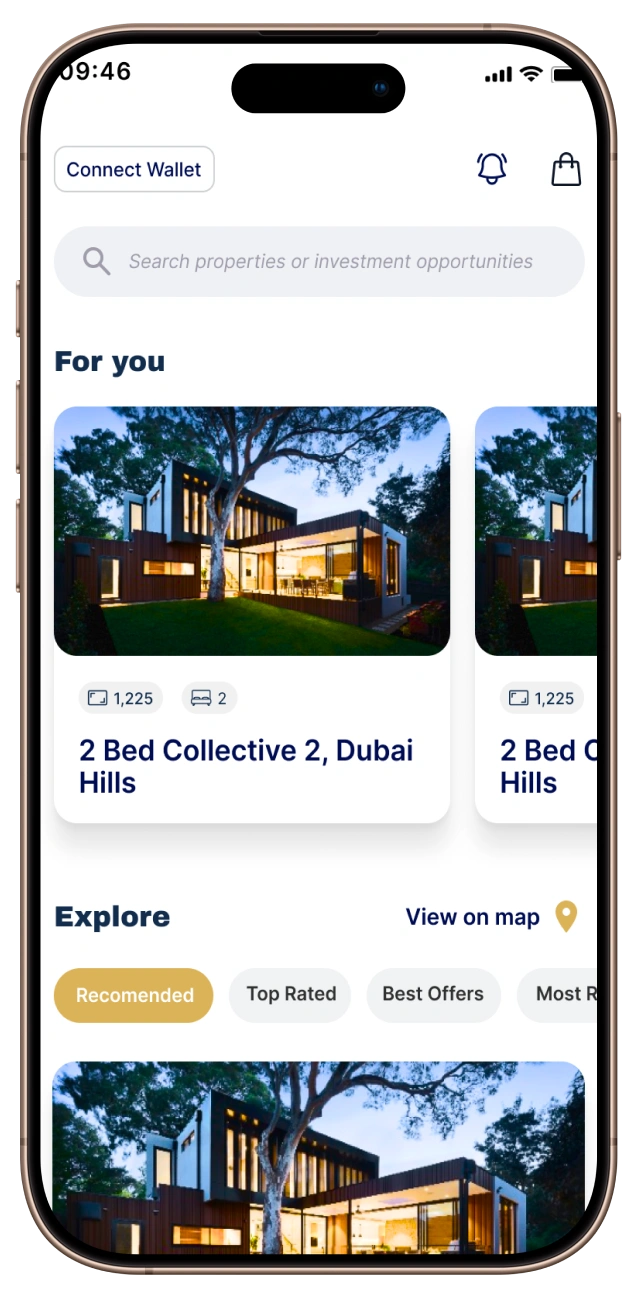Switch to the Top Rated chip
Image resolution: width=638 pixels, height=1298 pixels.
291,994
